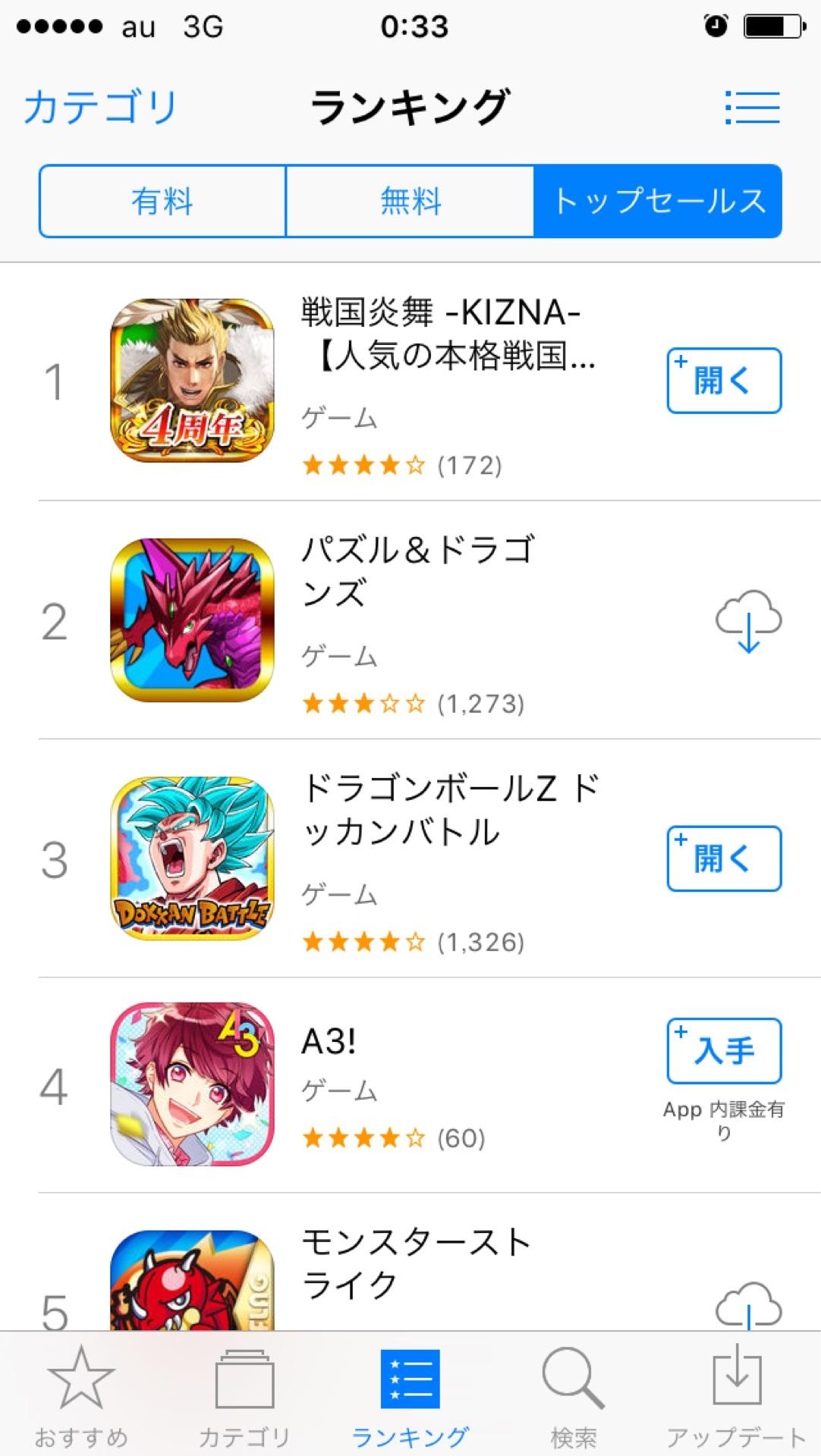Image resolution: width=821 pixels, height=1456 pixels.
Task: Open the A3! app listing
Action: 329,1041
